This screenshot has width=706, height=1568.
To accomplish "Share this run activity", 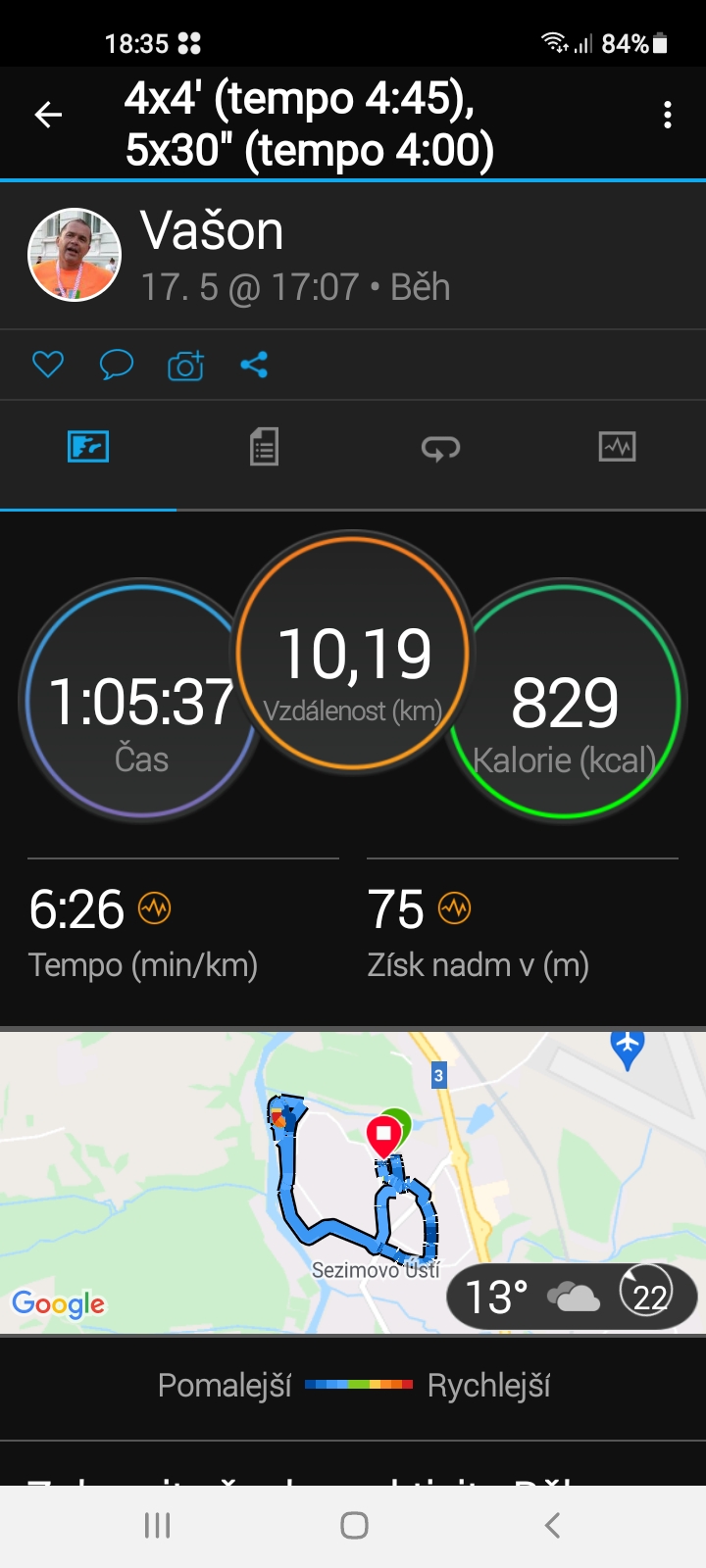I will pyautogui.click(x=254, y=365).
